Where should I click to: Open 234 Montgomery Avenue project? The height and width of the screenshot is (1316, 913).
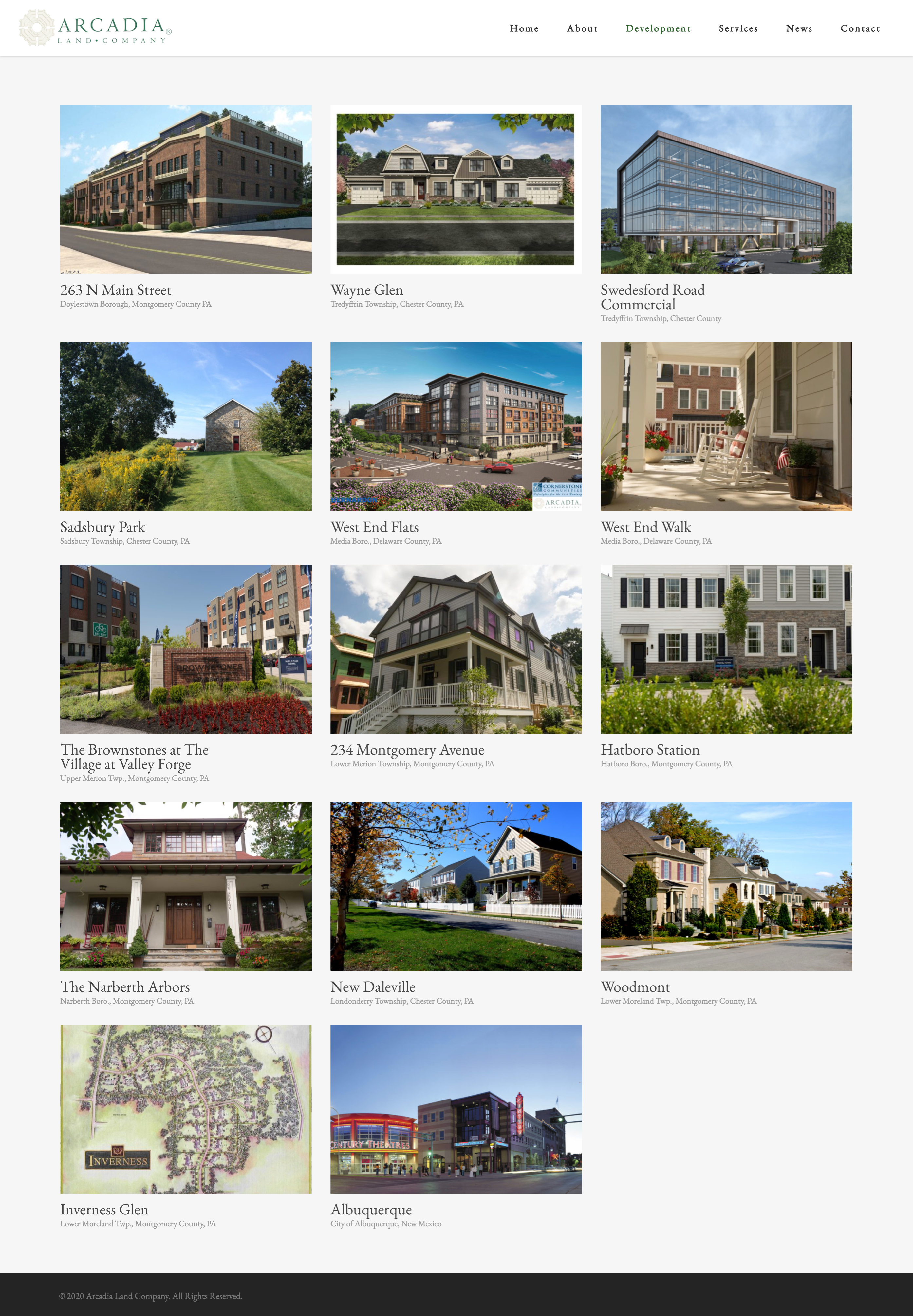[456, 649]
